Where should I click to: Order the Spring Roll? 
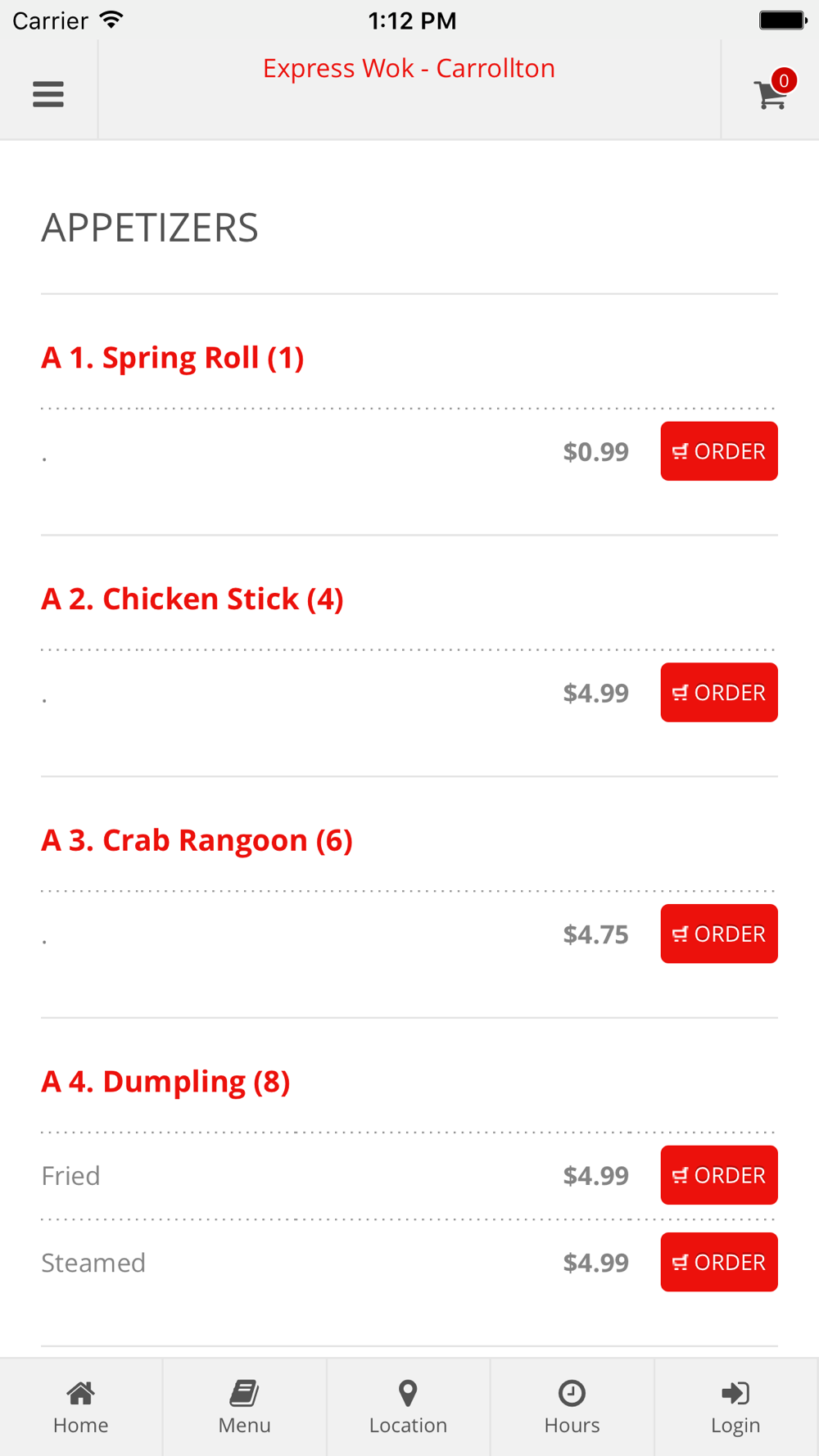click(719, 451)
